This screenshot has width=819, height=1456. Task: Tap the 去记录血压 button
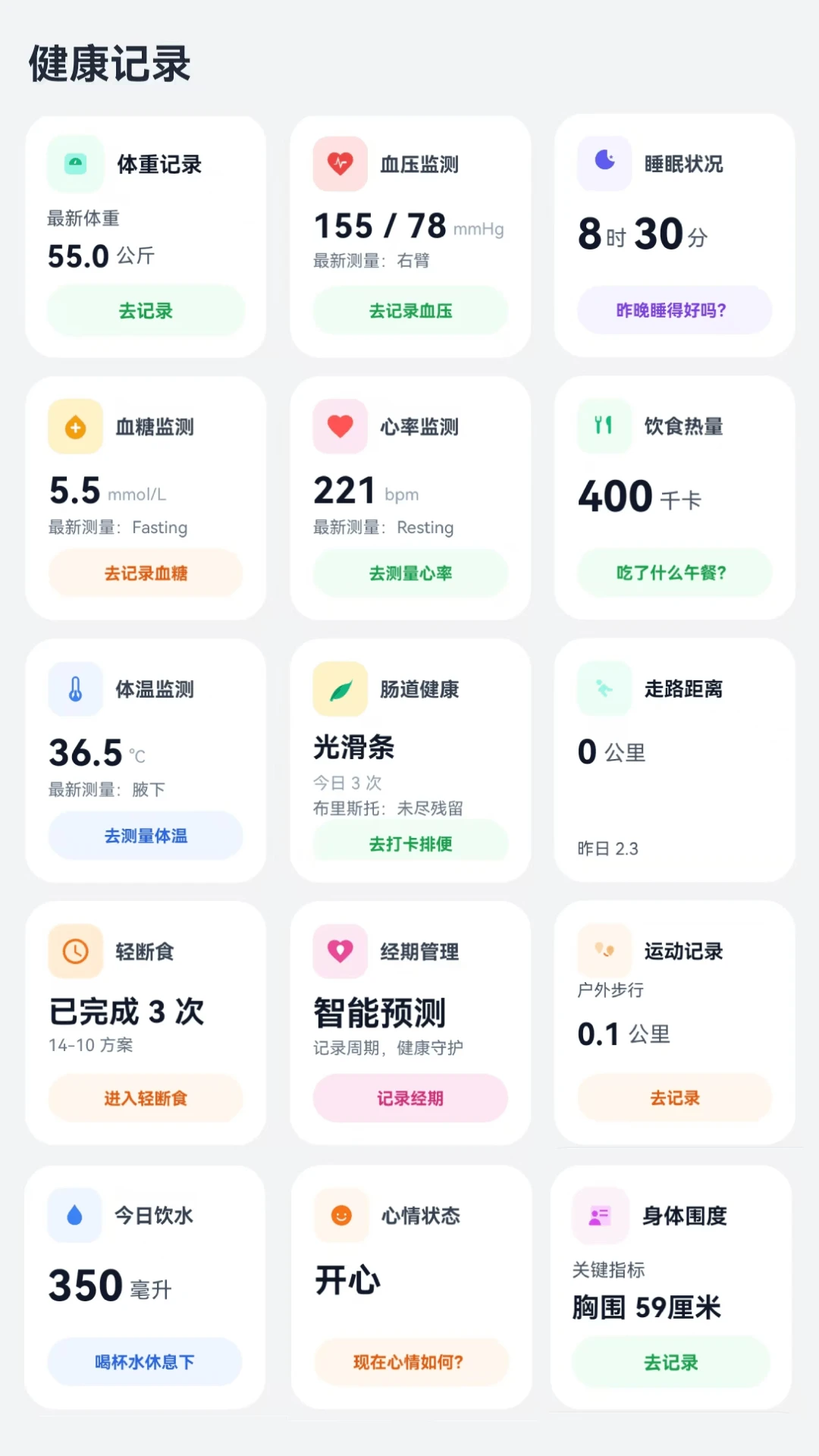pyautogui.click(x=410, y=310)
